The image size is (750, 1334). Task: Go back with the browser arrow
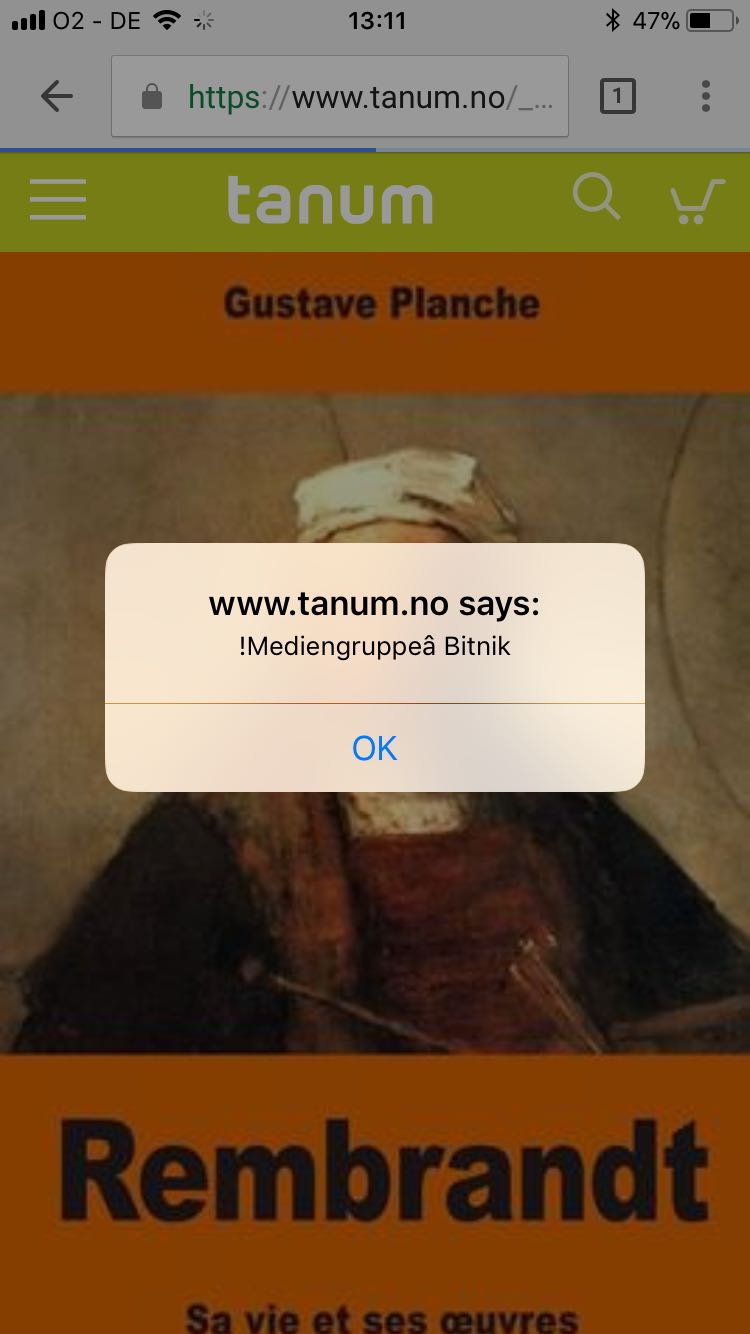pos(57,96)
